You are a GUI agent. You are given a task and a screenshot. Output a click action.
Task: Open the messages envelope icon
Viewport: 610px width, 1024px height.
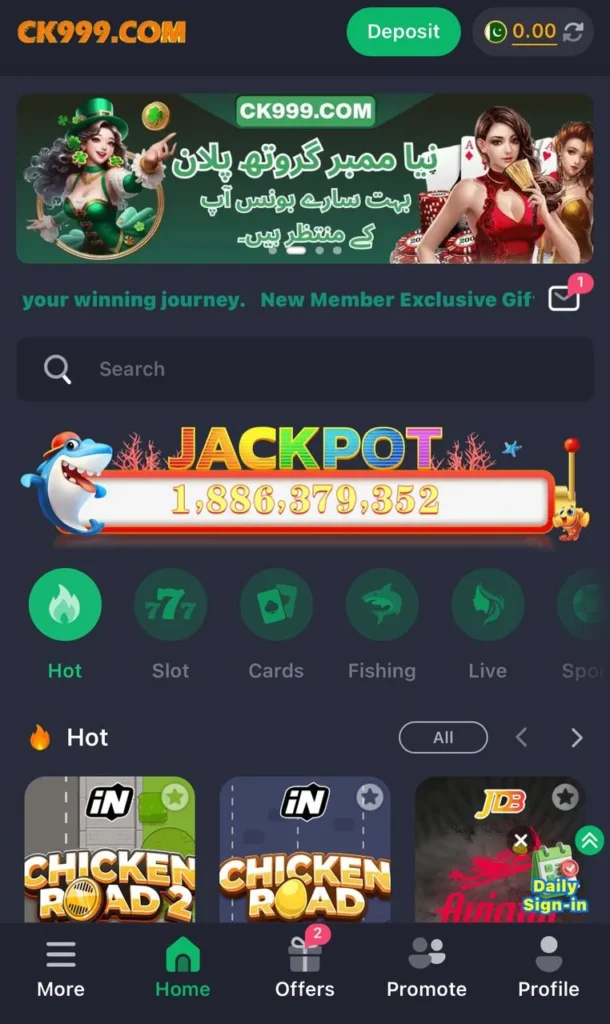564,297
